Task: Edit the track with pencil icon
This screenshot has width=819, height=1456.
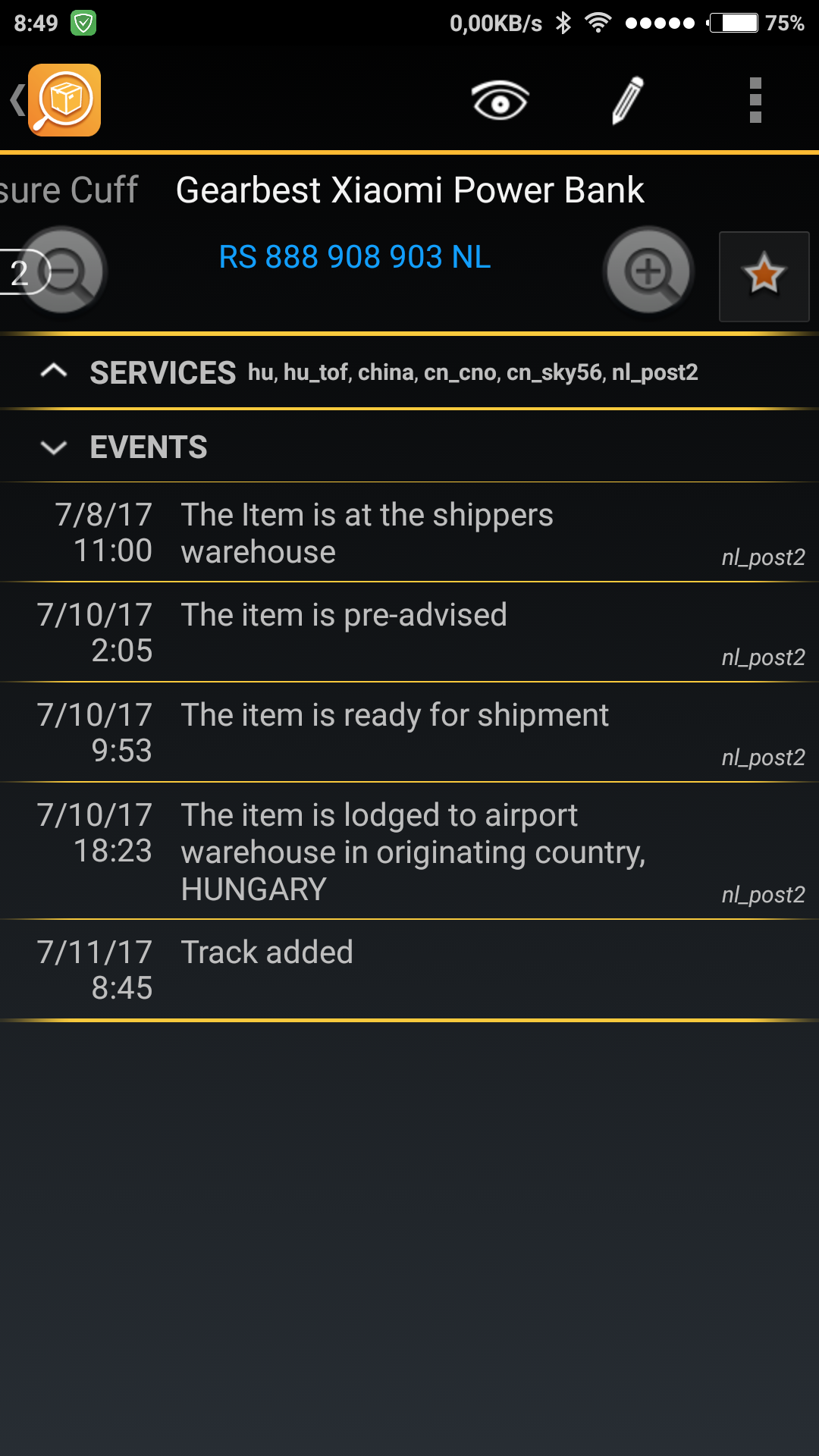Action: click(628, 100)
